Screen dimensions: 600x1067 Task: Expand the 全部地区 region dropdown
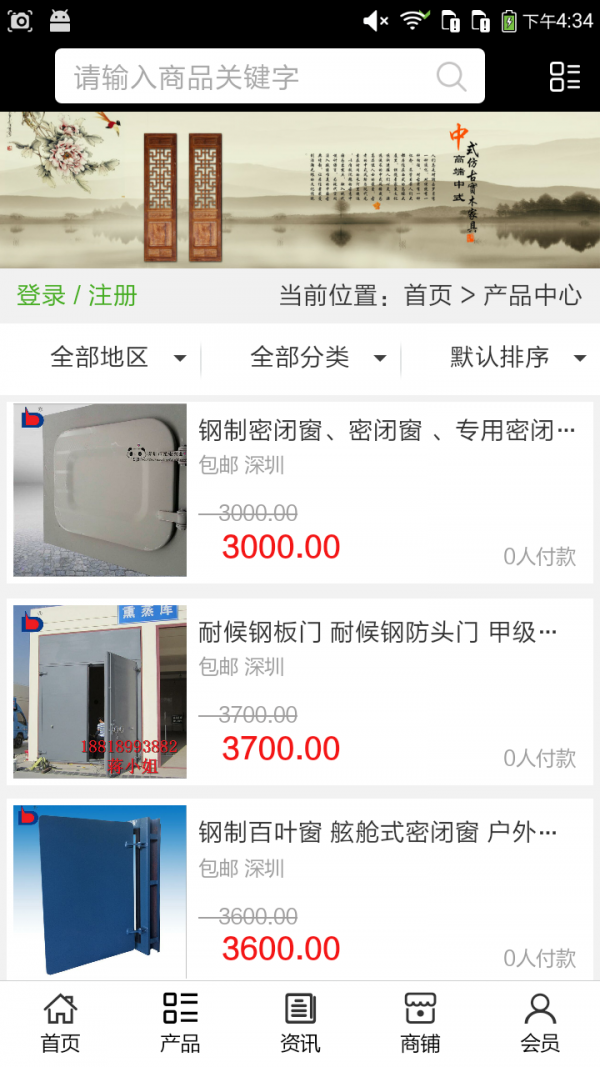coord(118,358)
